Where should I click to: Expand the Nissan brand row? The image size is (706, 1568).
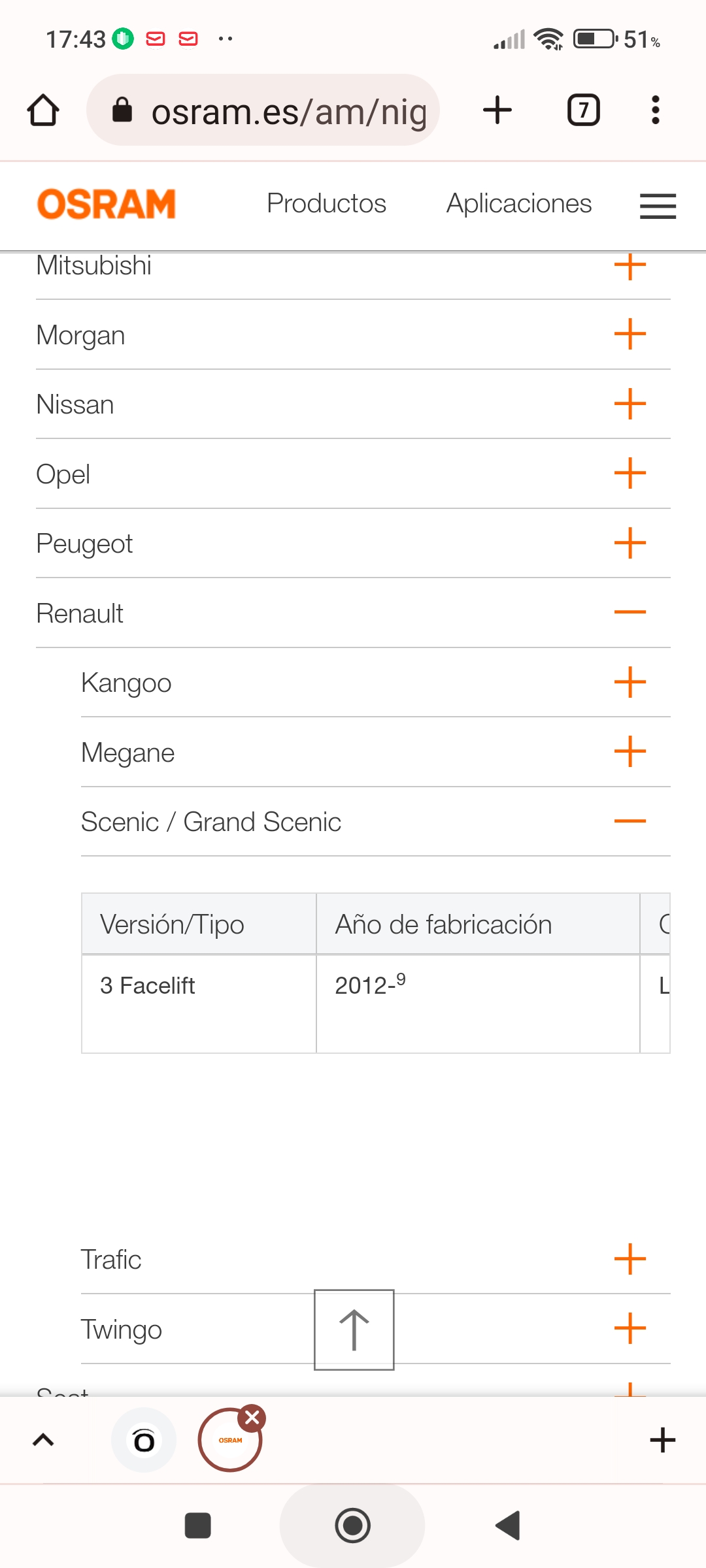point(353,404)
